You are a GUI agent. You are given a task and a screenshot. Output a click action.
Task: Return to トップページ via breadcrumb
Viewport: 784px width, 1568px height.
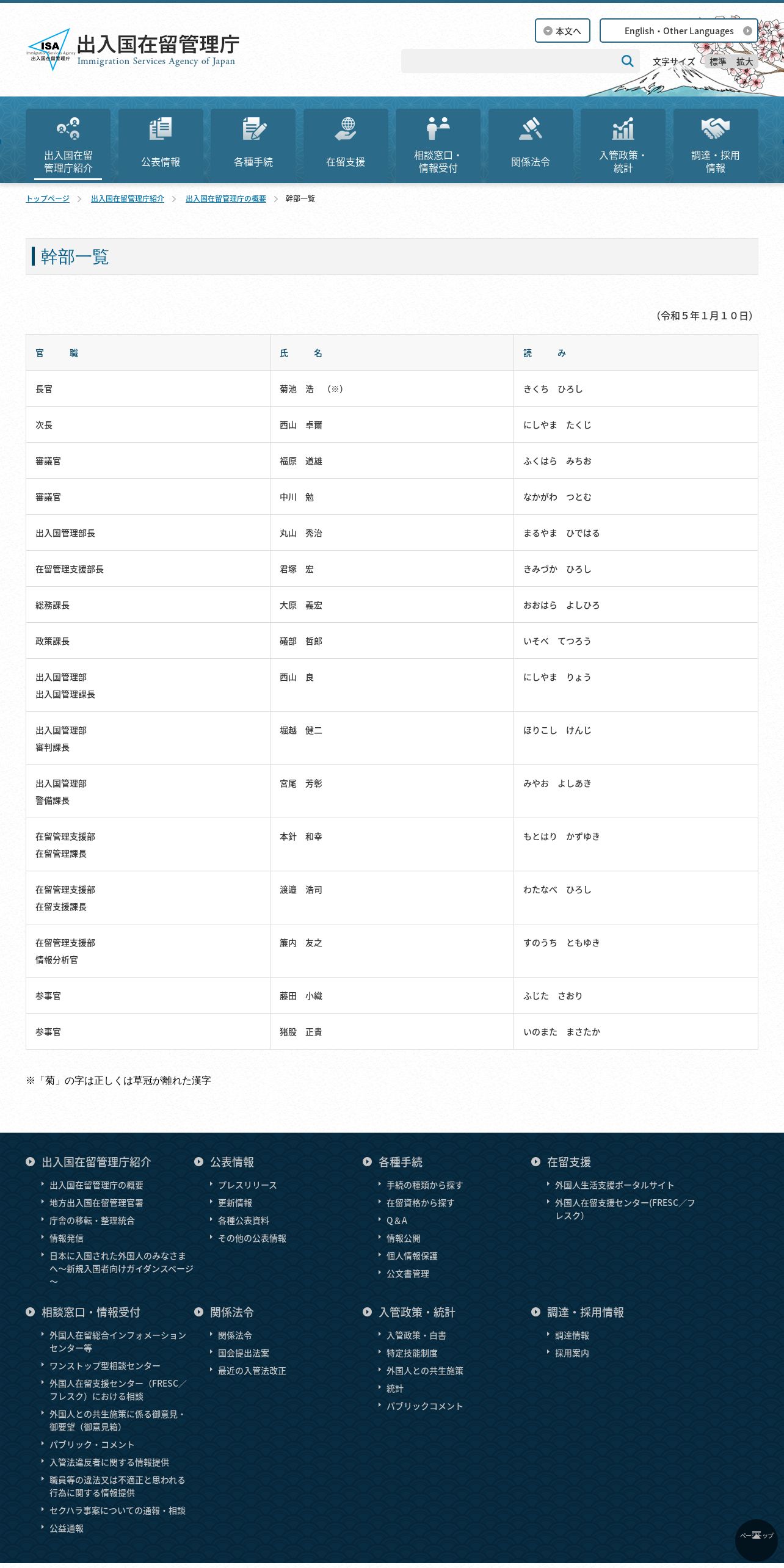(48, 198)
